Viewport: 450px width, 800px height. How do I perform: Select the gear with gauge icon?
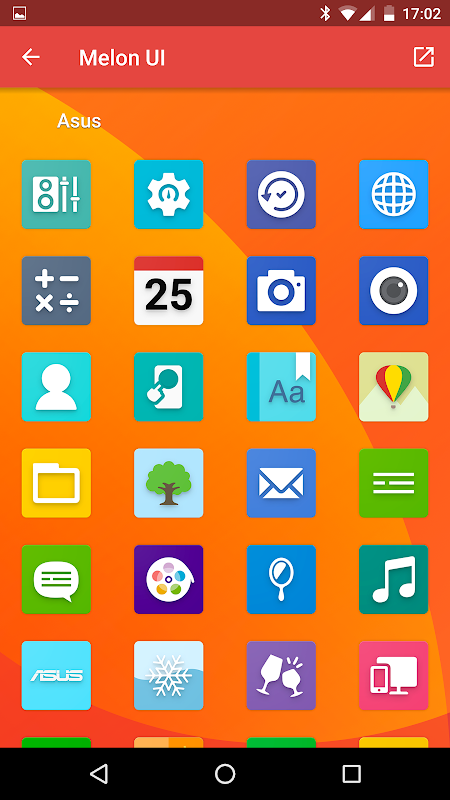click(168, 194)
